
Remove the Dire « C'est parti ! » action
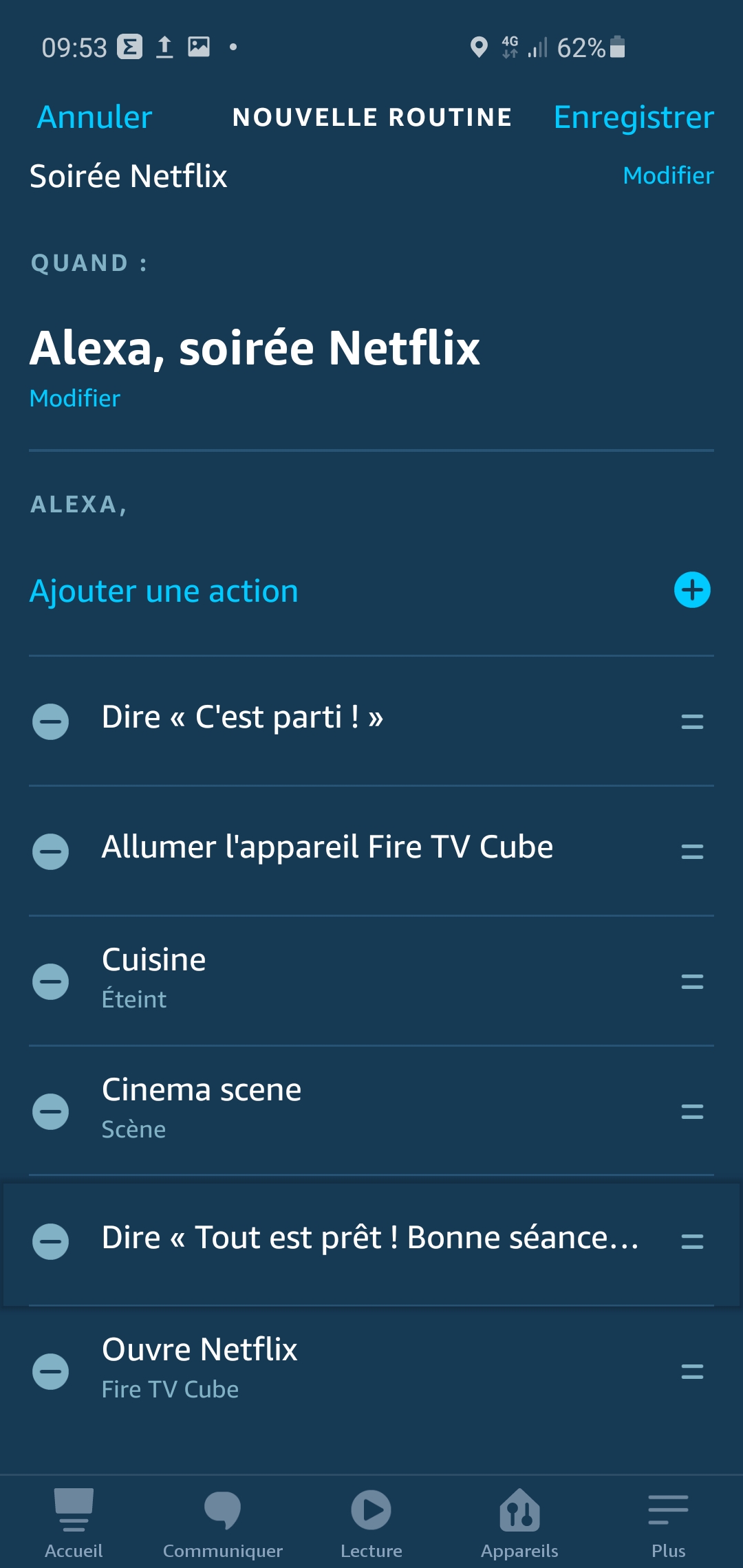pos(51,721)
